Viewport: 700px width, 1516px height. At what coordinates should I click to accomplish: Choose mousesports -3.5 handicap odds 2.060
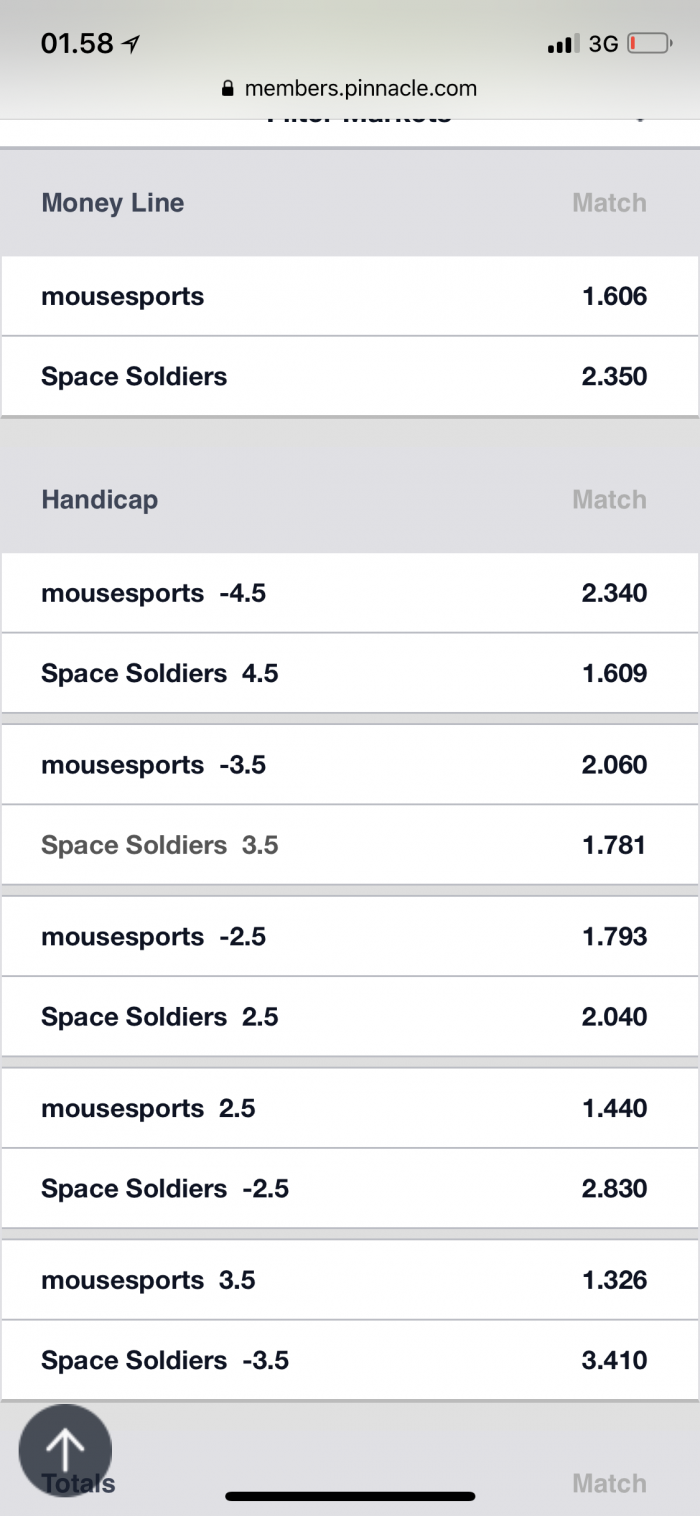pos(350,765)
